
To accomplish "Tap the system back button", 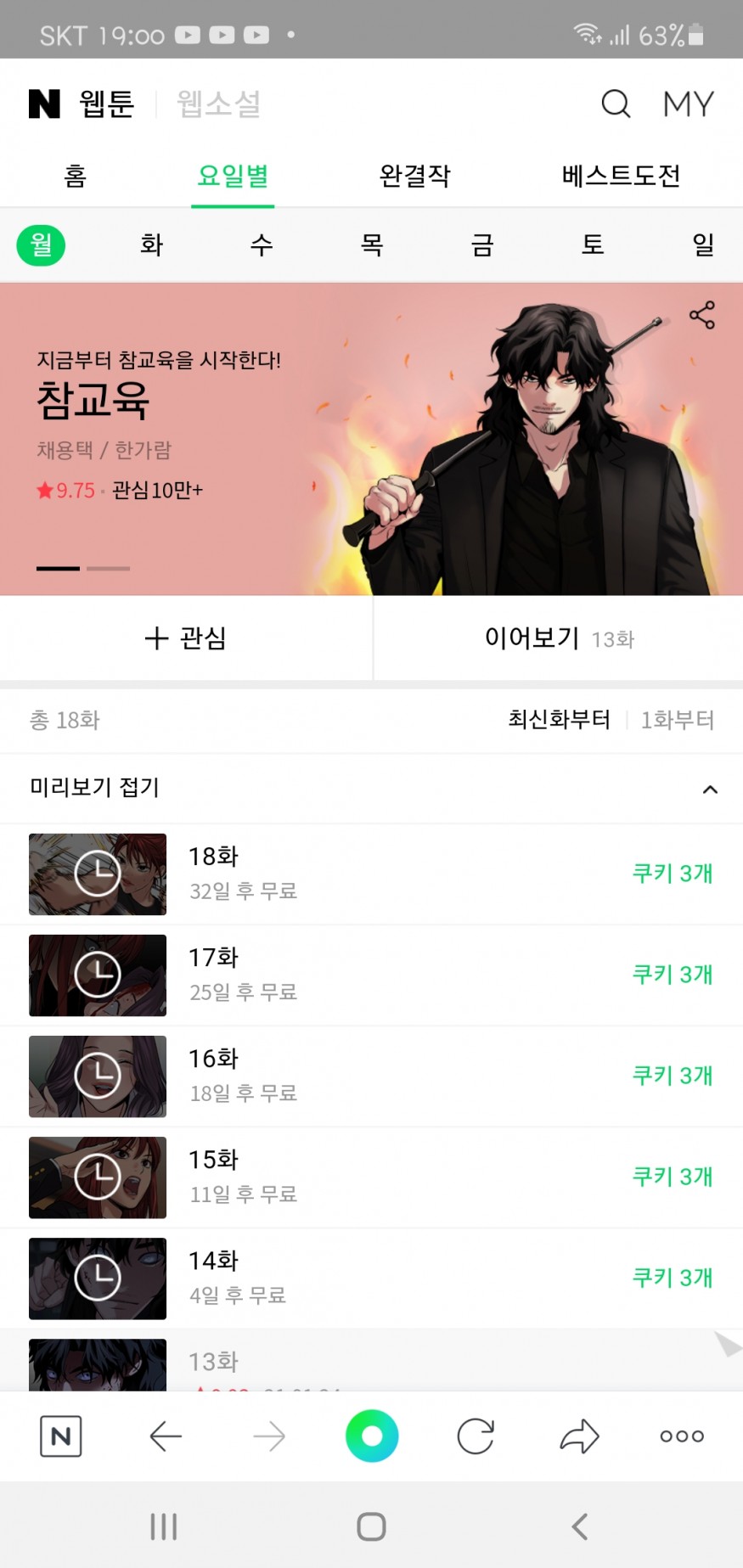I will click(580, 1526).
